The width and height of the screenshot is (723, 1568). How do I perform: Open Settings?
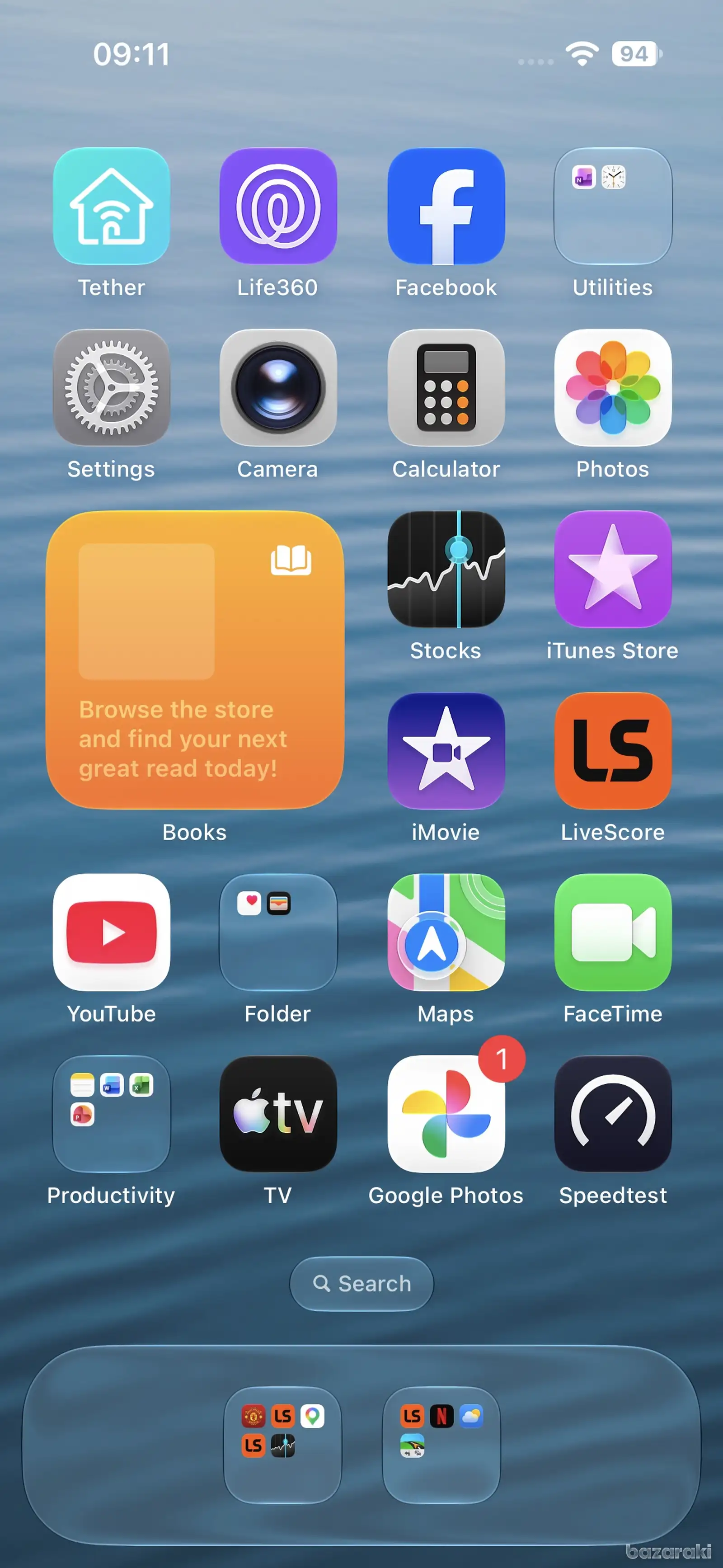click(x=111, y=387)
